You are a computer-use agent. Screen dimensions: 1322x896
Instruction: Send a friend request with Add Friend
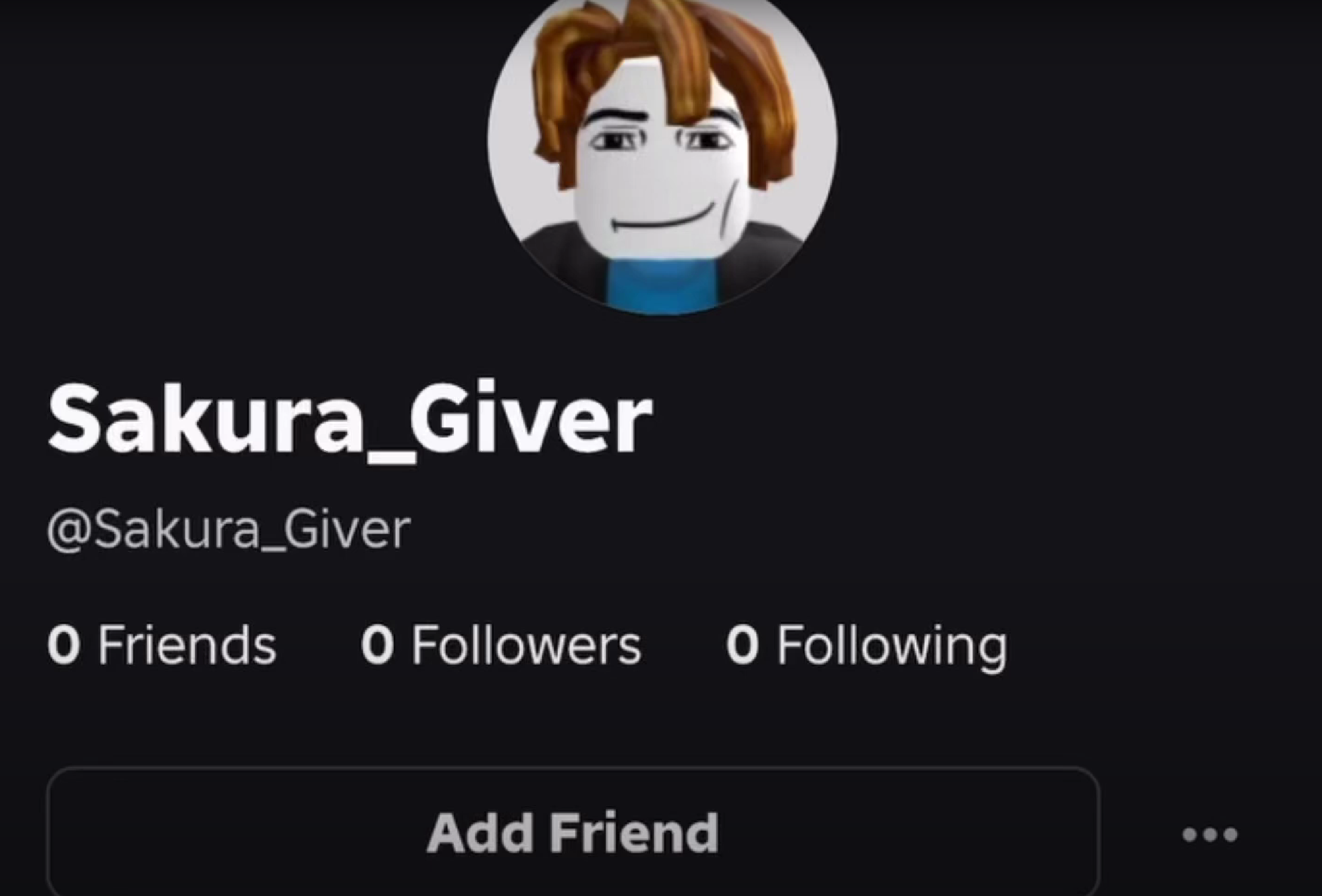573,833
